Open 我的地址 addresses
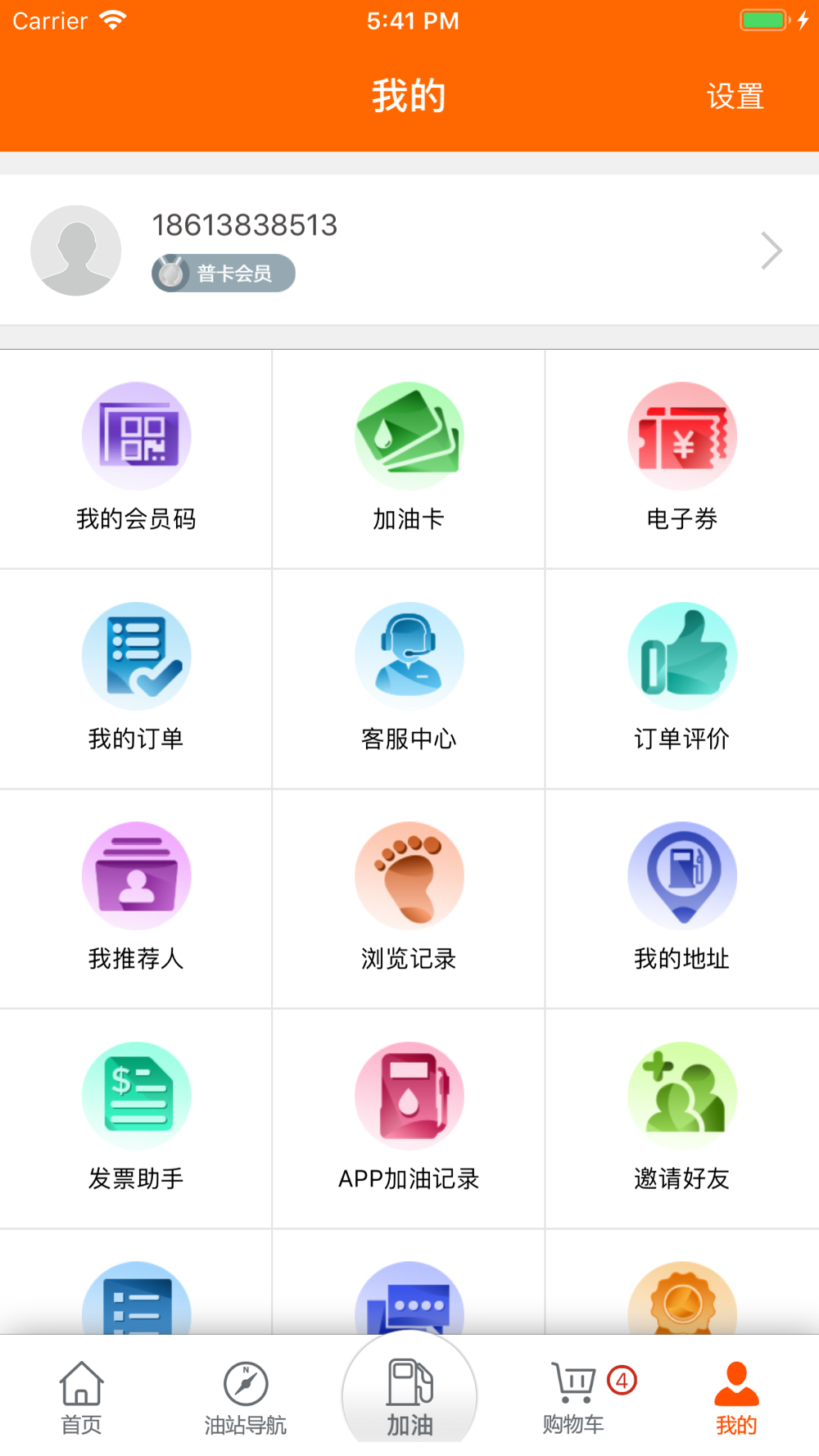The width and height of the screenshot is (819, 1456). tap(681, 898)
